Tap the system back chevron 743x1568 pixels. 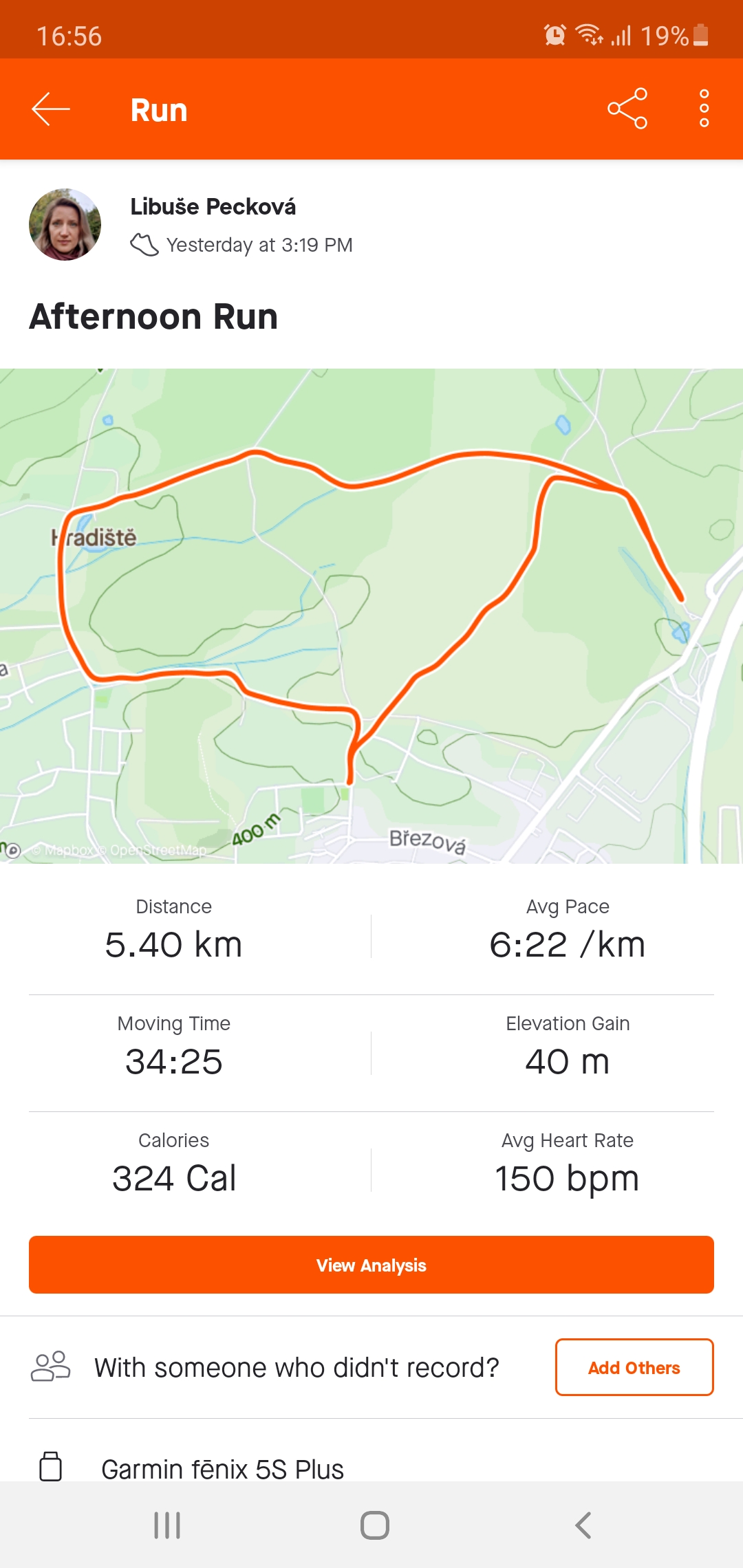tap(583, 1525)
